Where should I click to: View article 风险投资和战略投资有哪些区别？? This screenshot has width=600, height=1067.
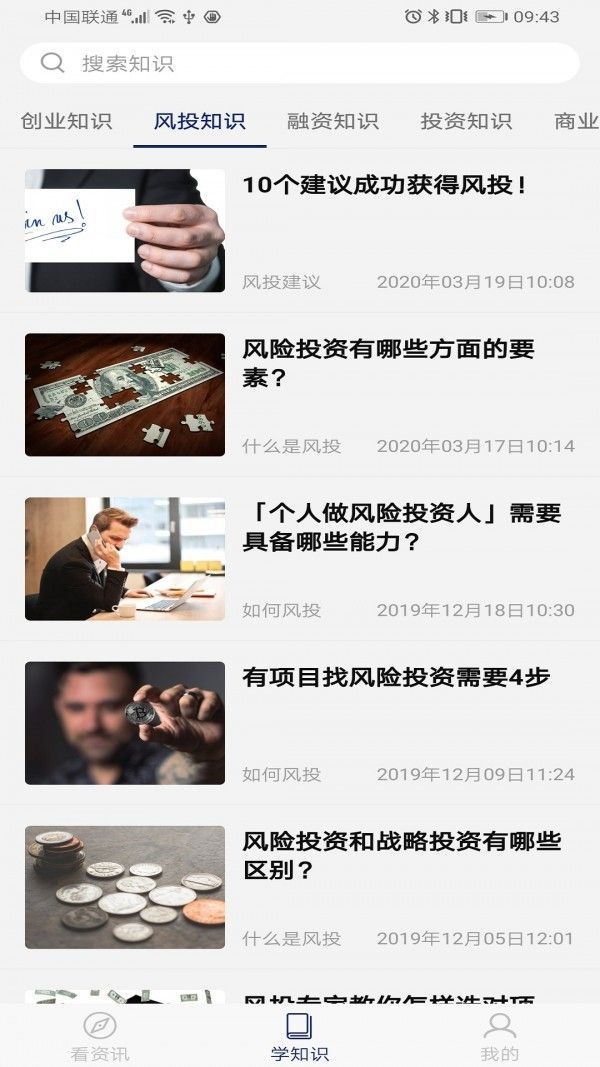(x=401, y=855)
